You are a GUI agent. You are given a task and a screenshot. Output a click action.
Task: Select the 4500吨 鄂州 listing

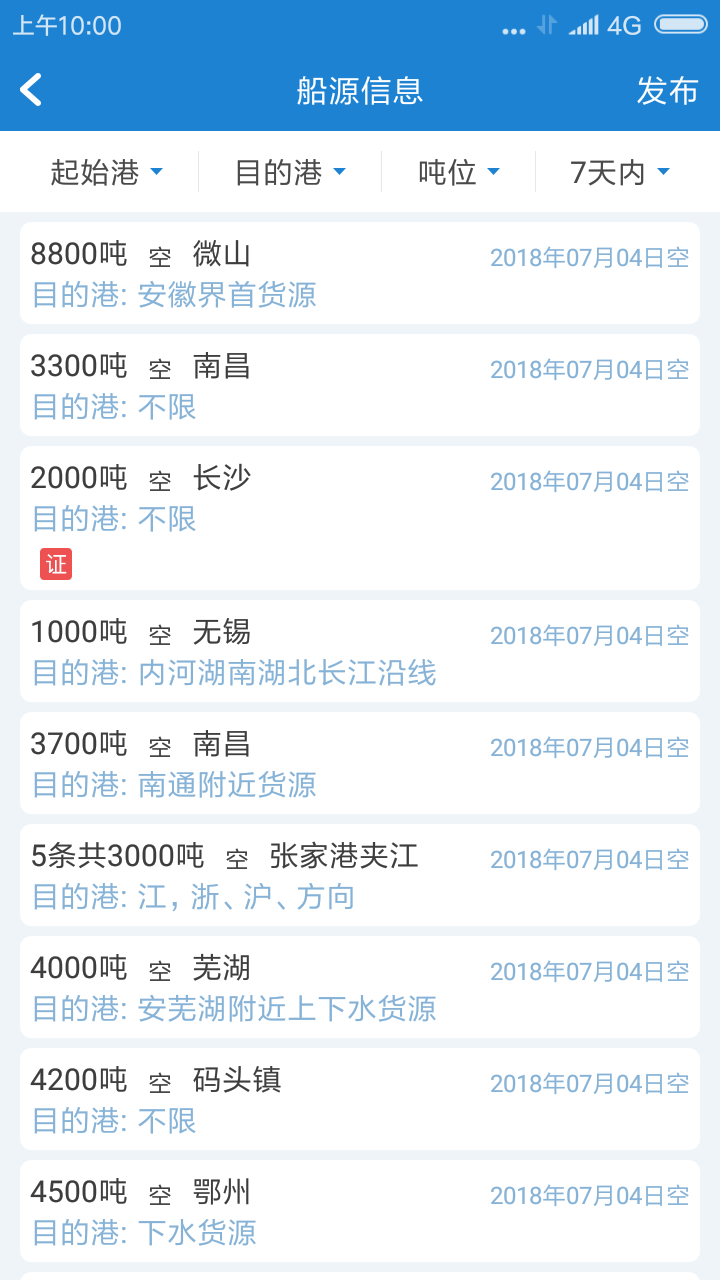click(x=360, y=1208)
